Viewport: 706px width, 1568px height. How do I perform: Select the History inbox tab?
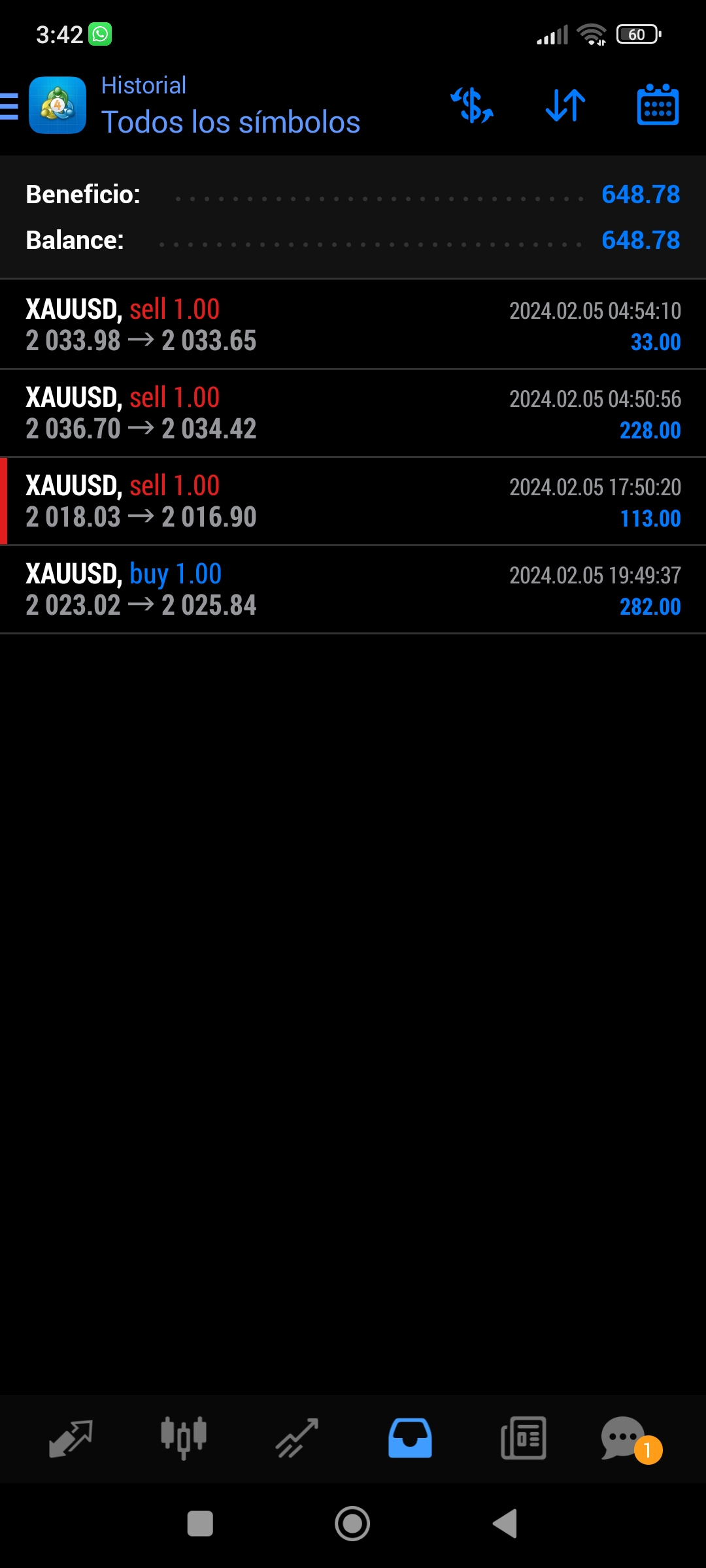pos(410,1438)
